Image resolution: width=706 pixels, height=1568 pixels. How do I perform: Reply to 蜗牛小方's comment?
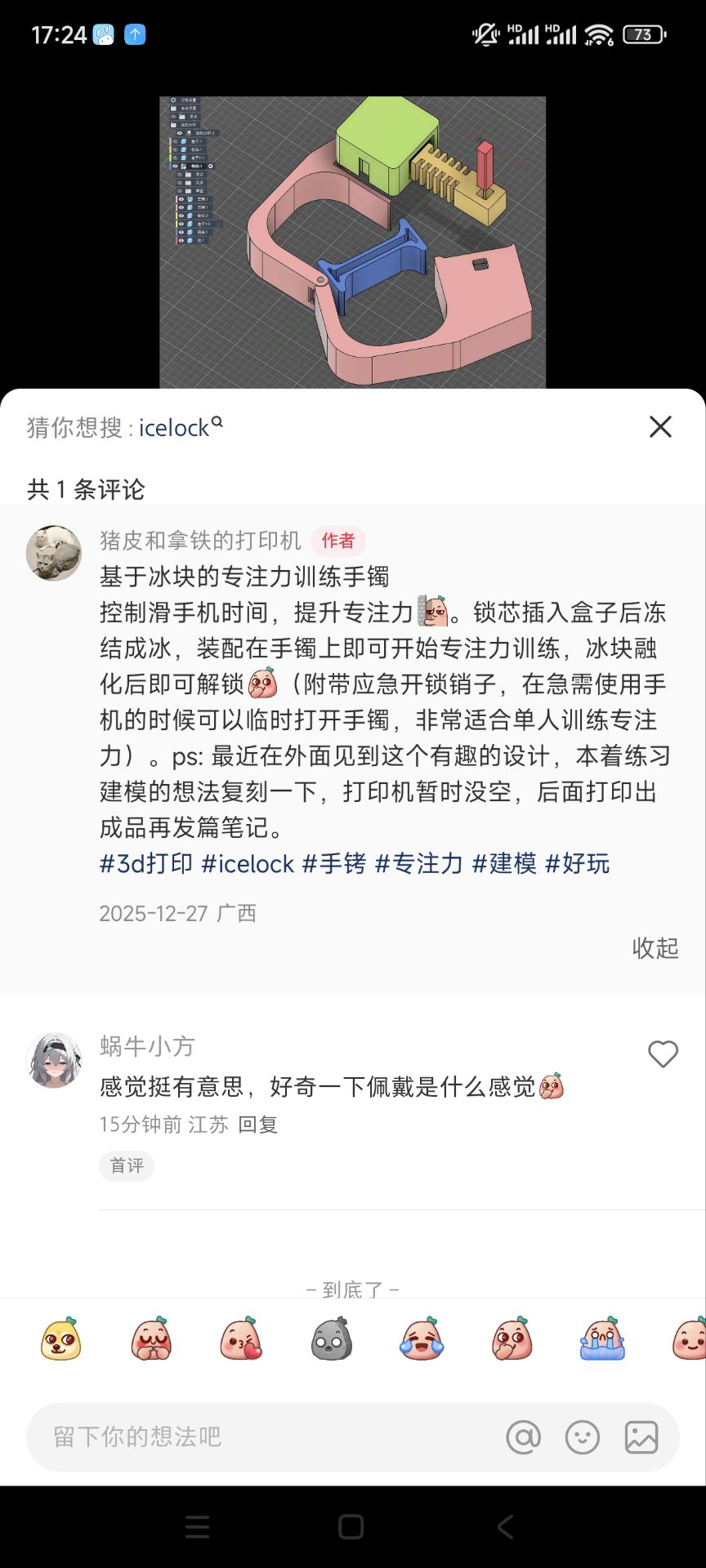(x=257, y=1125)
